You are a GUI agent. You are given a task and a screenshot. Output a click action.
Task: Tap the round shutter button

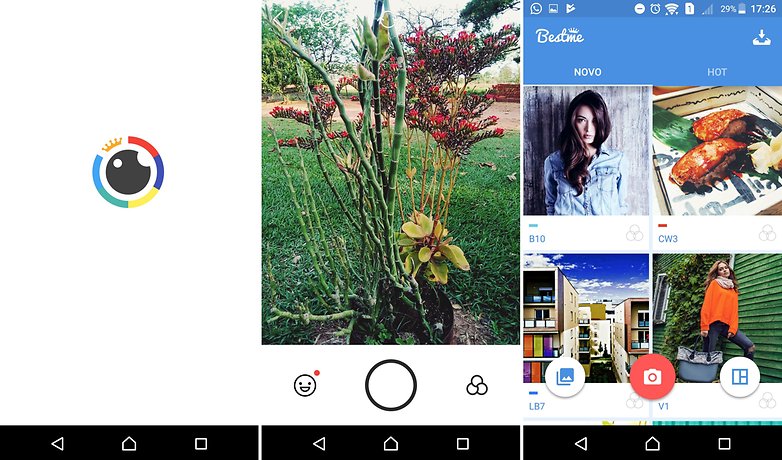390,385
